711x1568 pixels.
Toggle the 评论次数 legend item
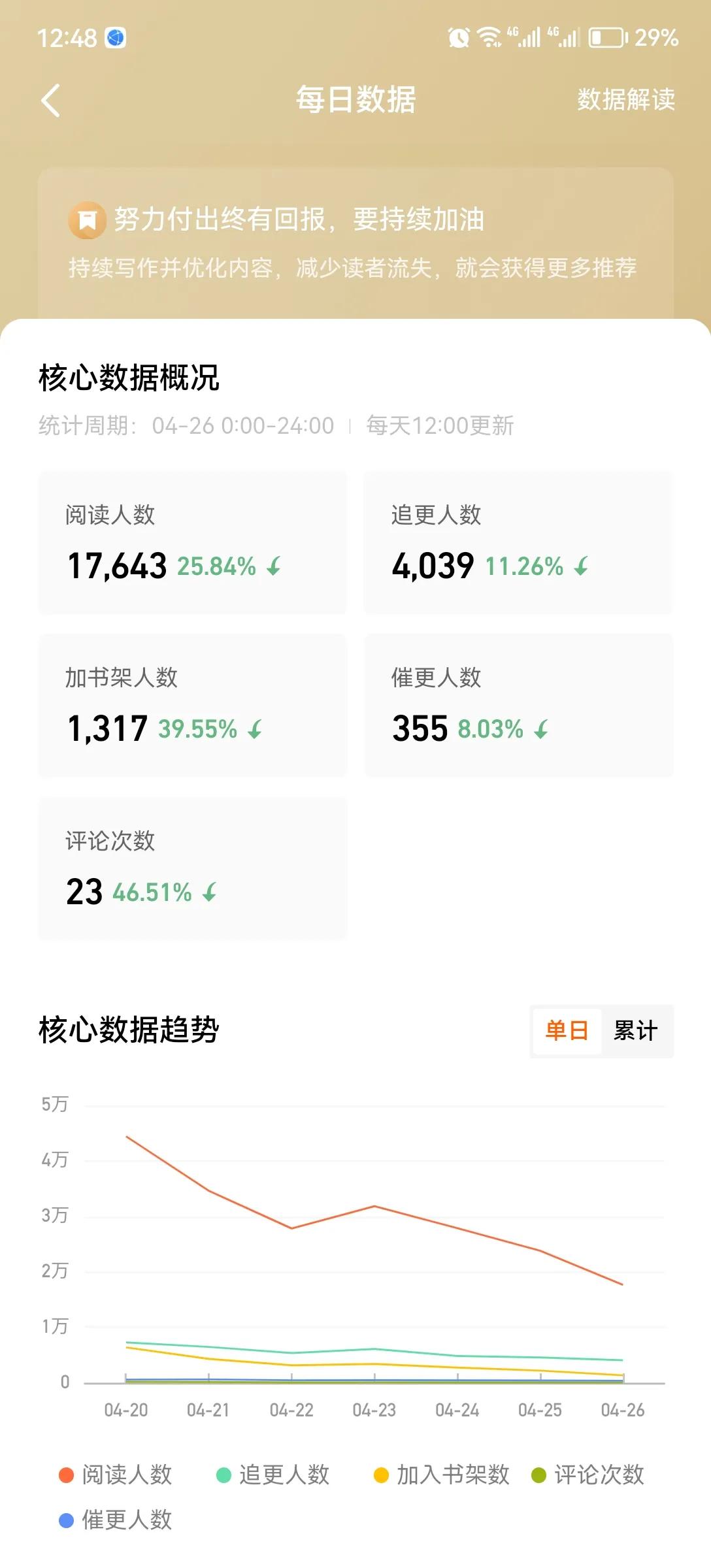coord(598,1475)
